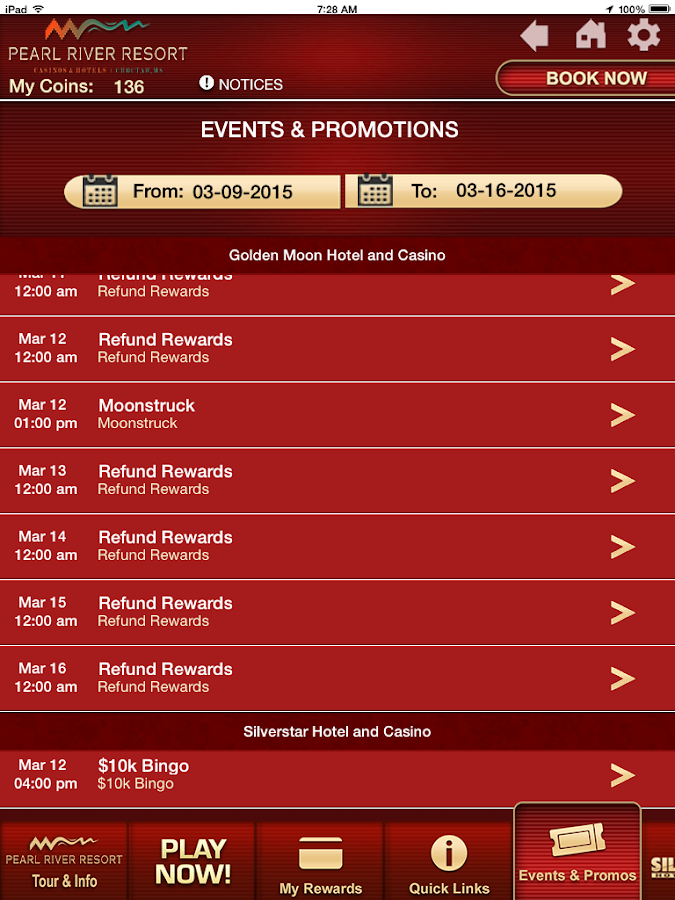Open Mar 14 Refund Rewards event
675x900 pixels.
pyautogui.click(x=337, y=547)
